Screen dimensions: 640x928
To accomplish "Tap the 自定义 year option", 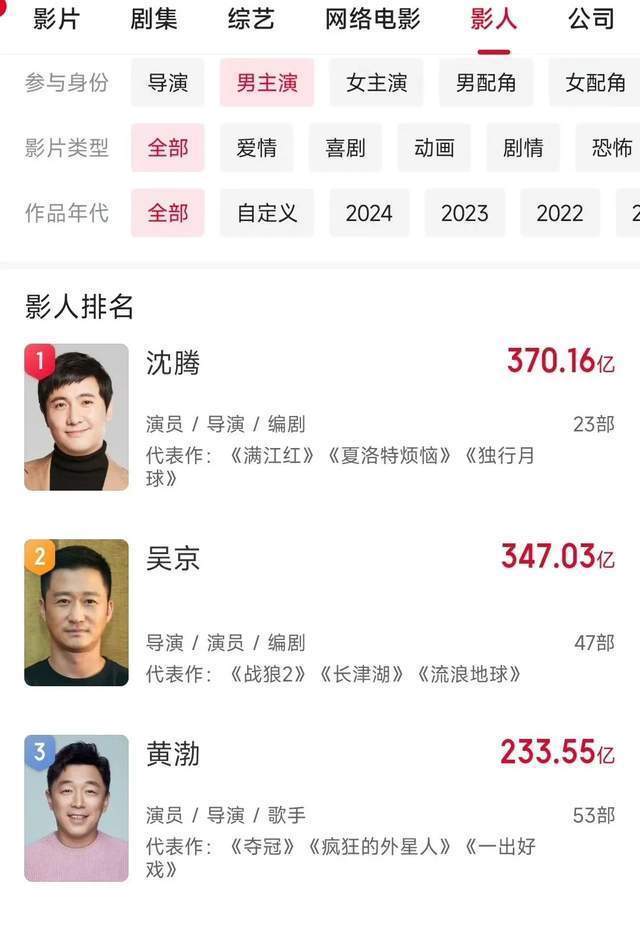I will (267, 213).
